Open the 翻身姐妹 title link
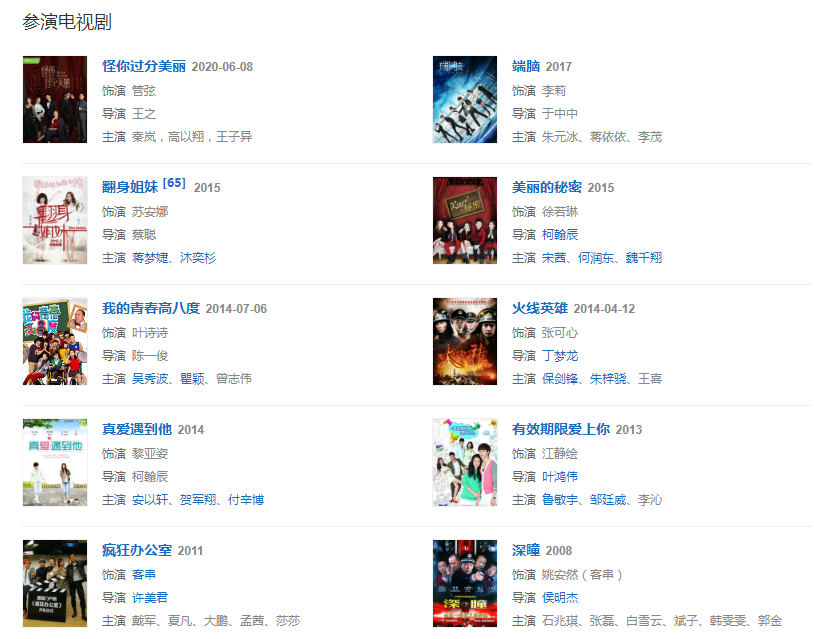The image size is (814, 639). [x=130, y=188]
